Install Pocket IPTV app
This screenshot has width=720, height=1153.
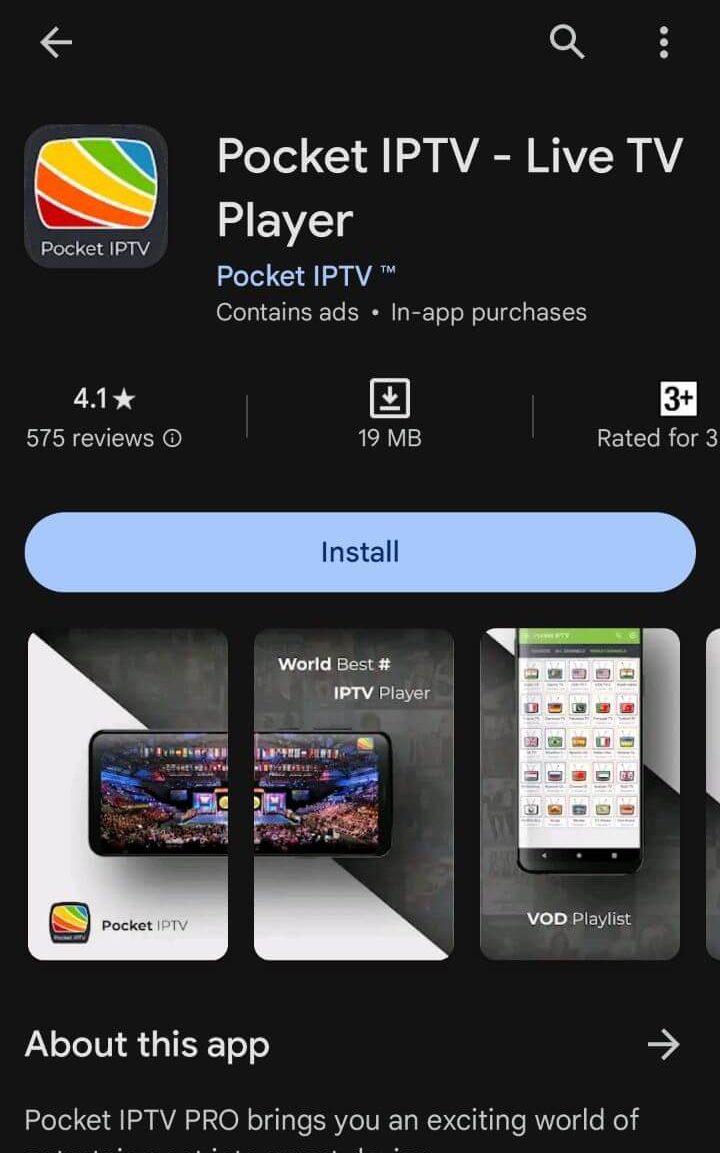(x=360, y=552)
